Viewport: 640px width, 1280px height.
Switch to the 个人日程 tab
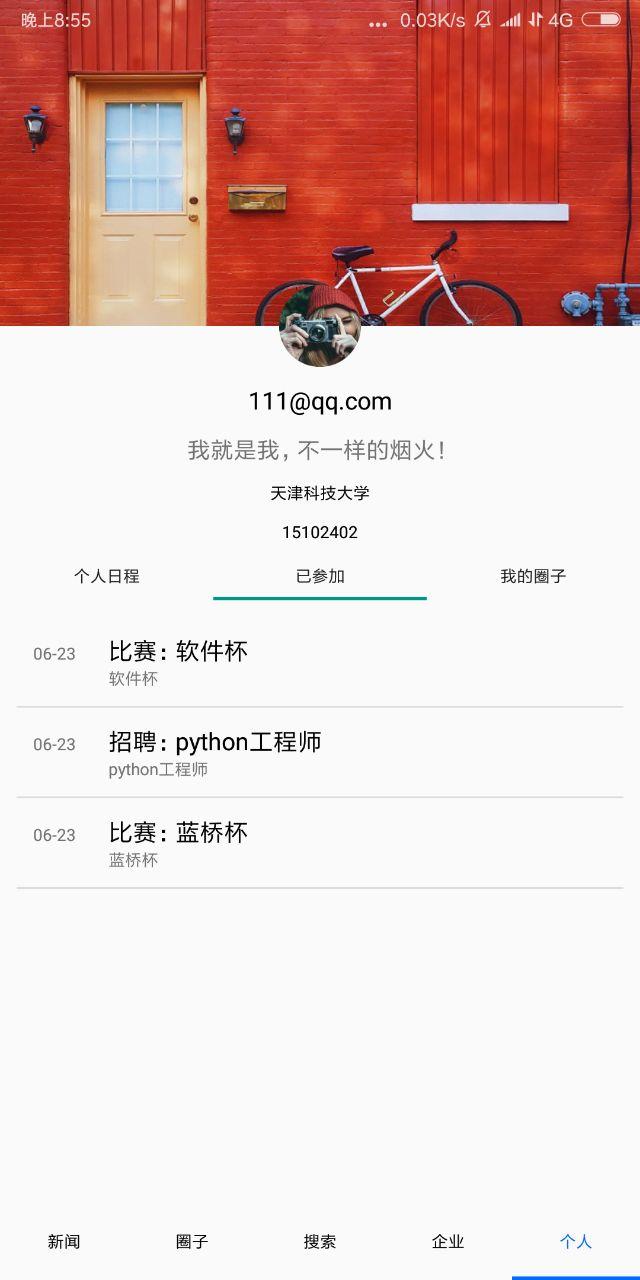pos(107,576)
